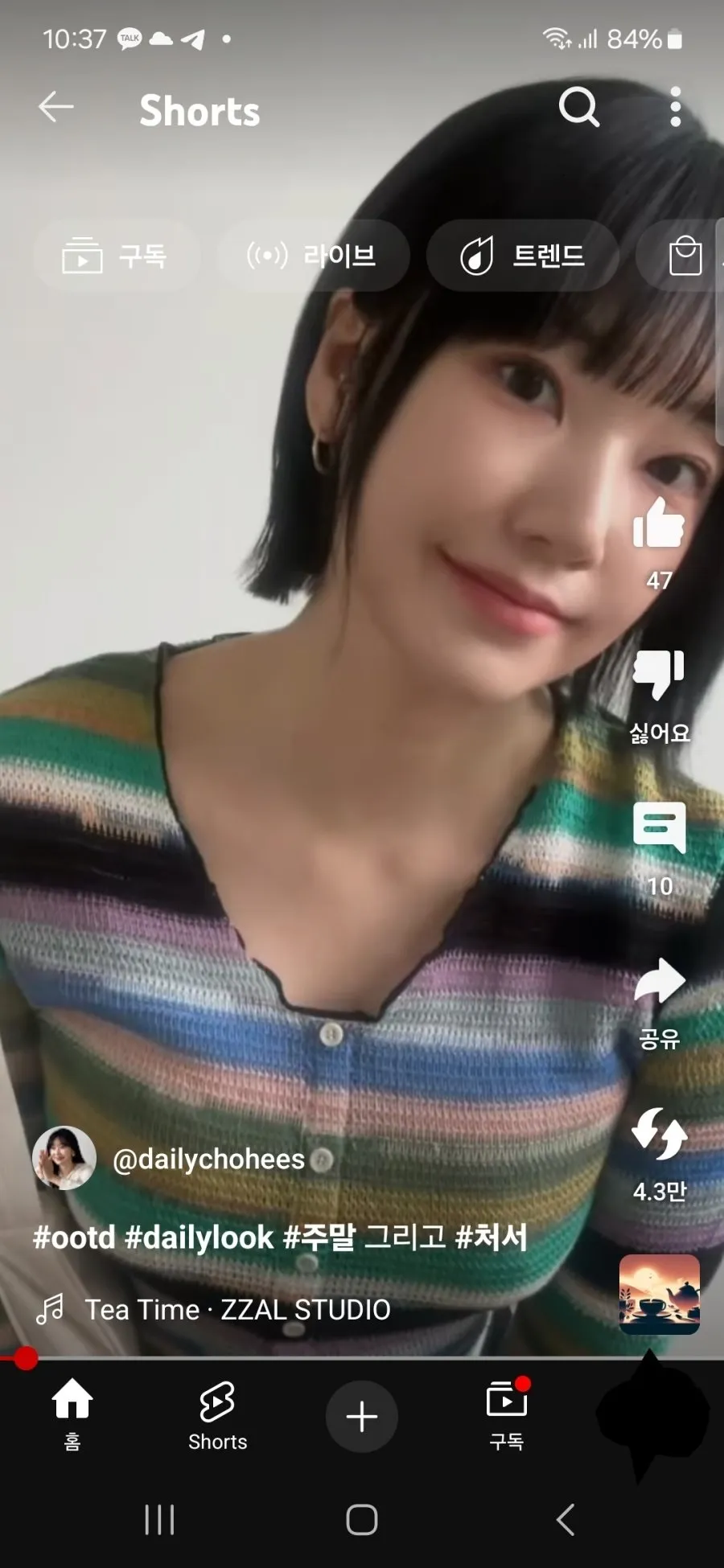Image resolution: width=724 pixels, height=1568 pixels.
Task: Switch to the 구독 bottom tab
Action: pyautogui.click(x=507, y=1414)
